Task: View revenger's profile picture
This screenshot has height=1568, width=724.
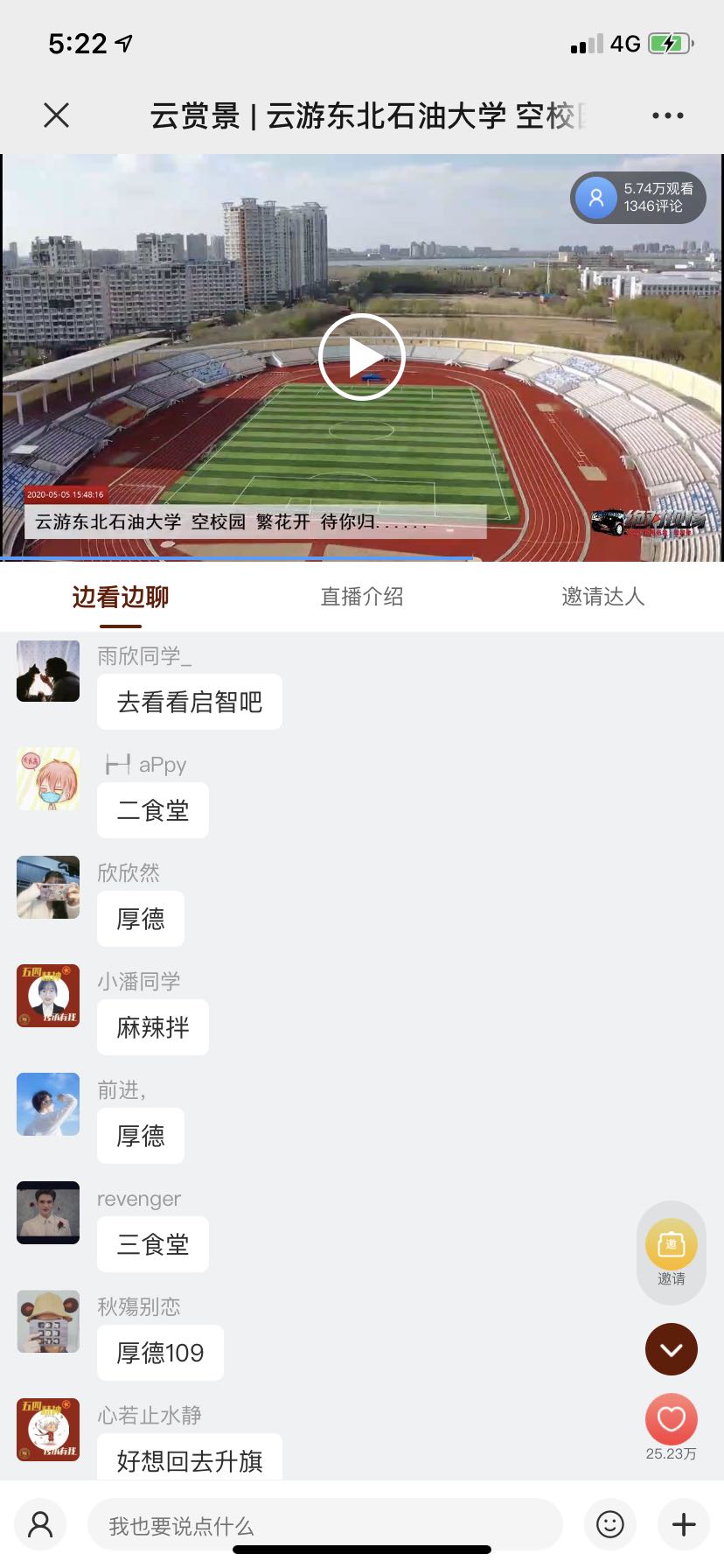Action: click(x=48, y=1213)
